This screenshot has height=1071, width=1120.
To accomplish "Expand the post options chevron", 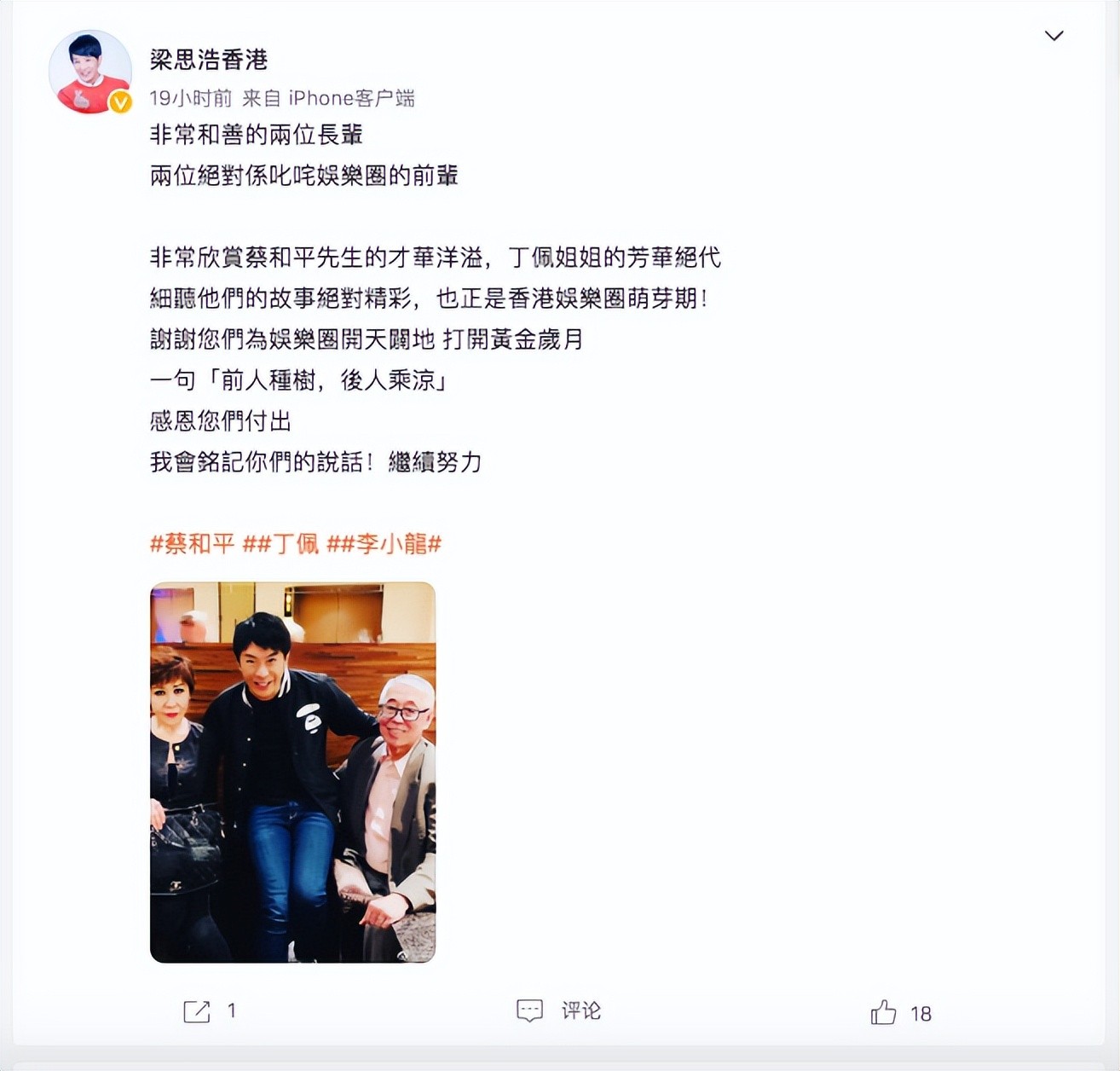I will [1054, 36].
